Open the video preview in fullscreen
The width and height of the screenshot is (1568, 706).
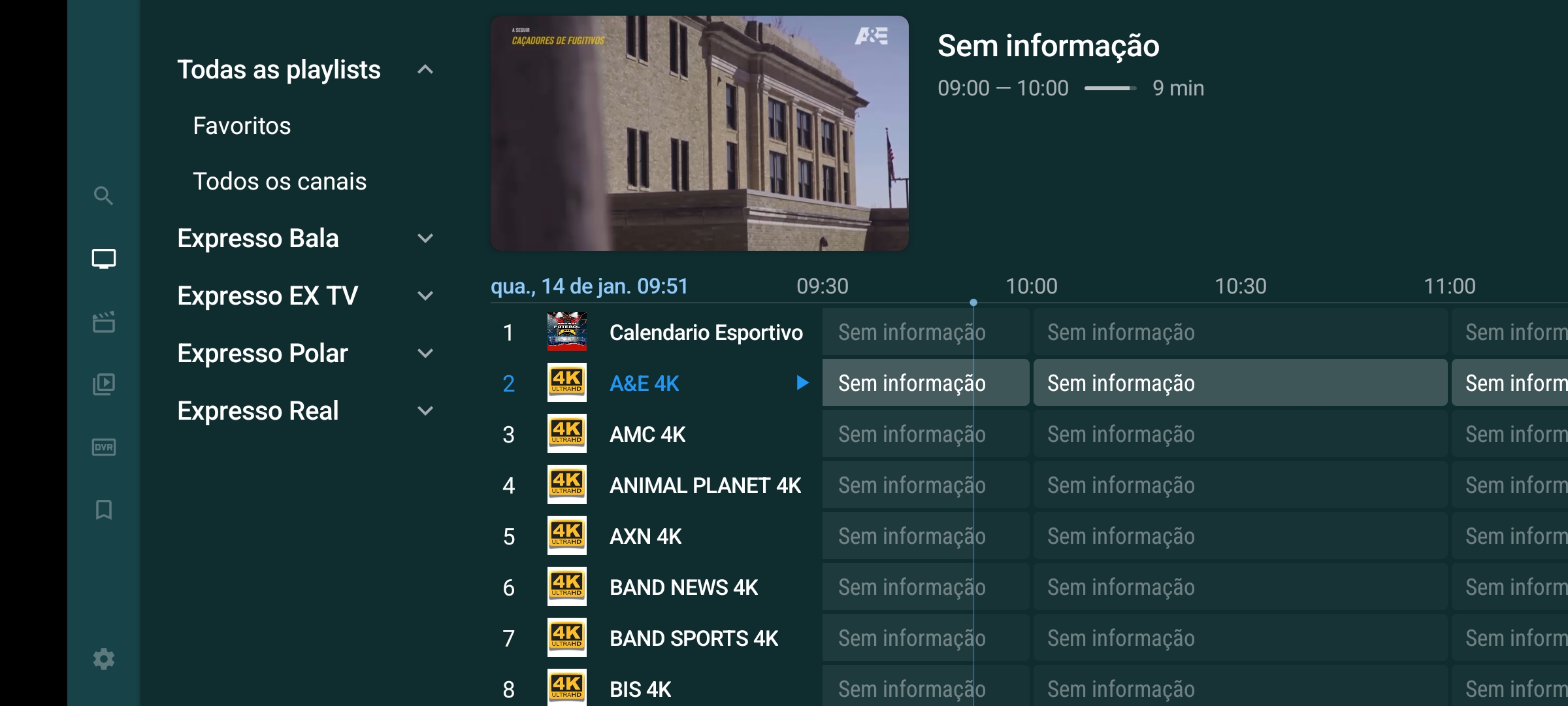tap(699, 133)
